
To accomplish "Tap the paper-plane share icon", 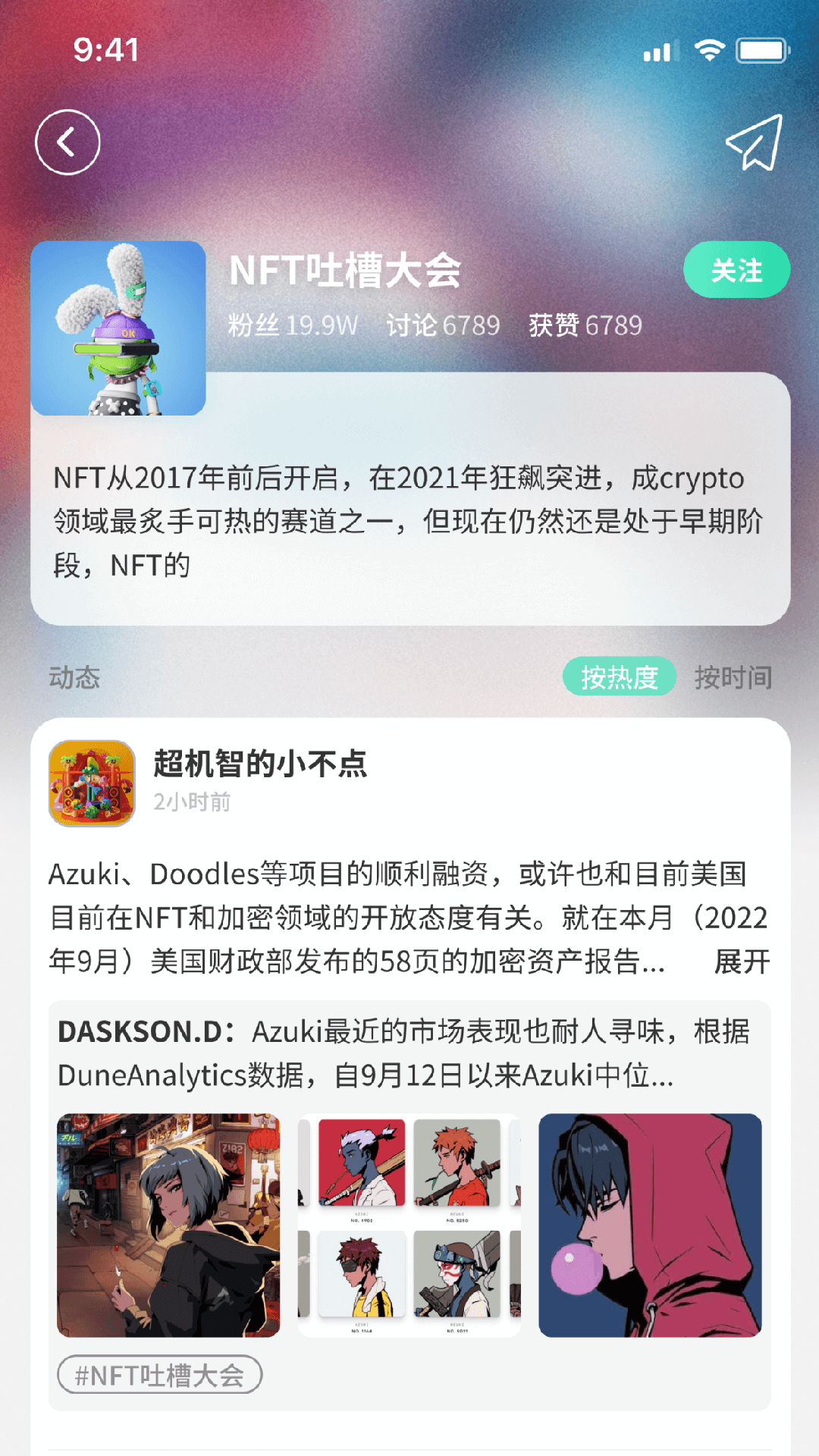I will click(755, 143).
